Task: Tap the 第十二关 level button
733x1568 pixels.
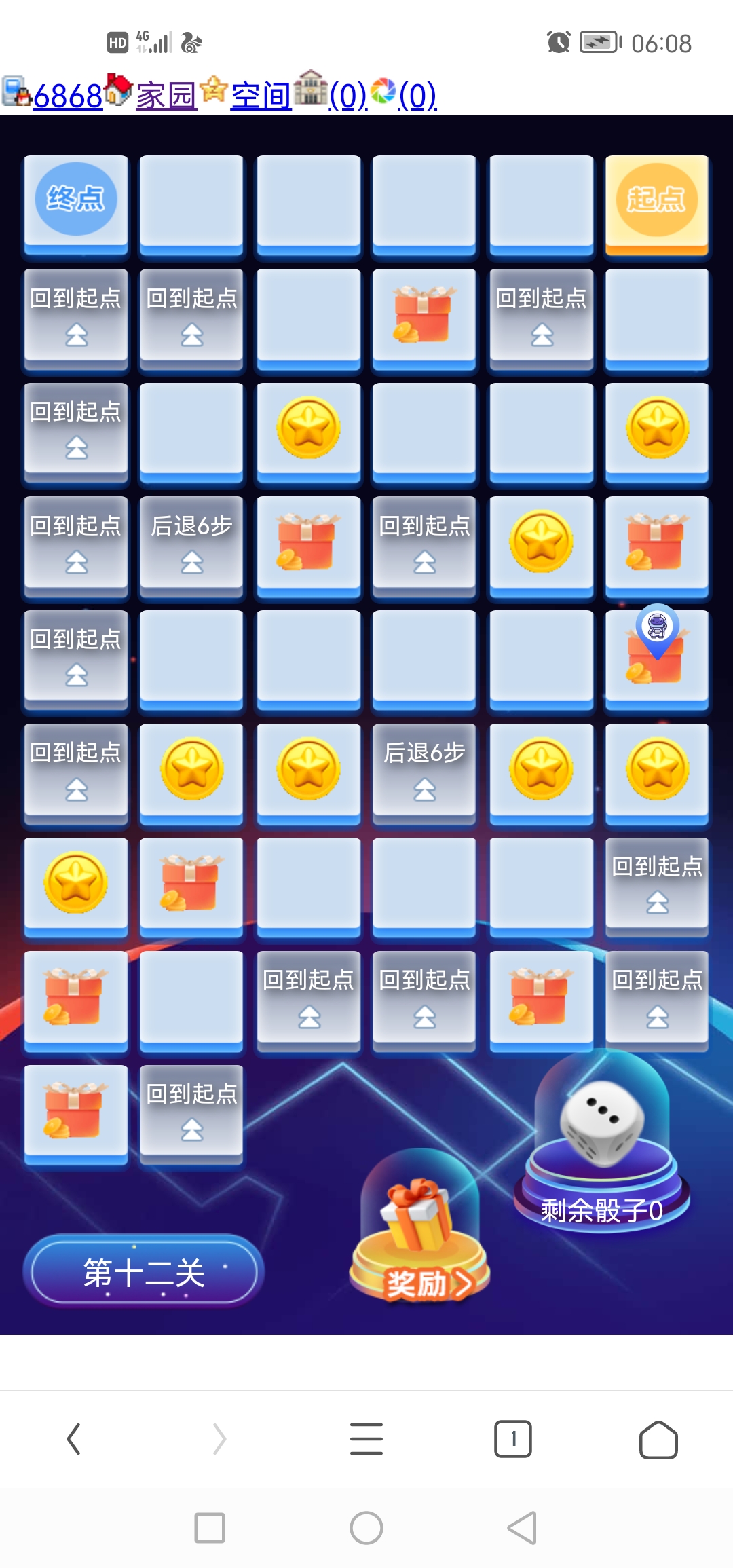Action: click(x=144, y=1272)
